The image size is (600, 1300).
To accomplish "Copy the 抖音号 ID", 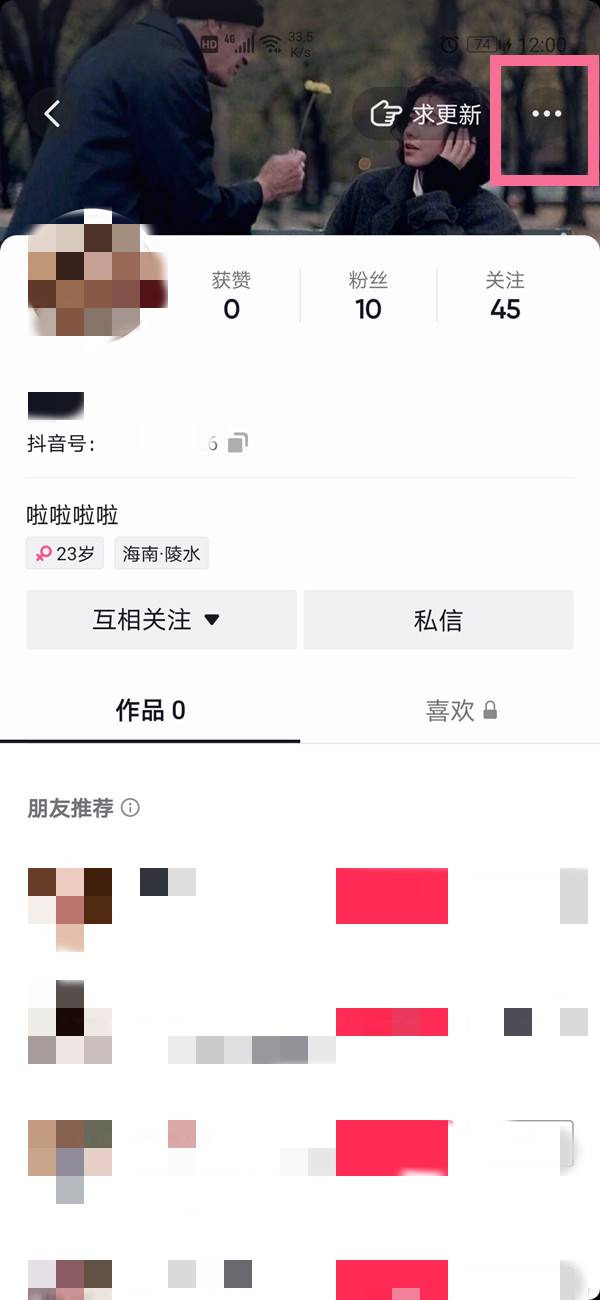I will click(237, 443).
